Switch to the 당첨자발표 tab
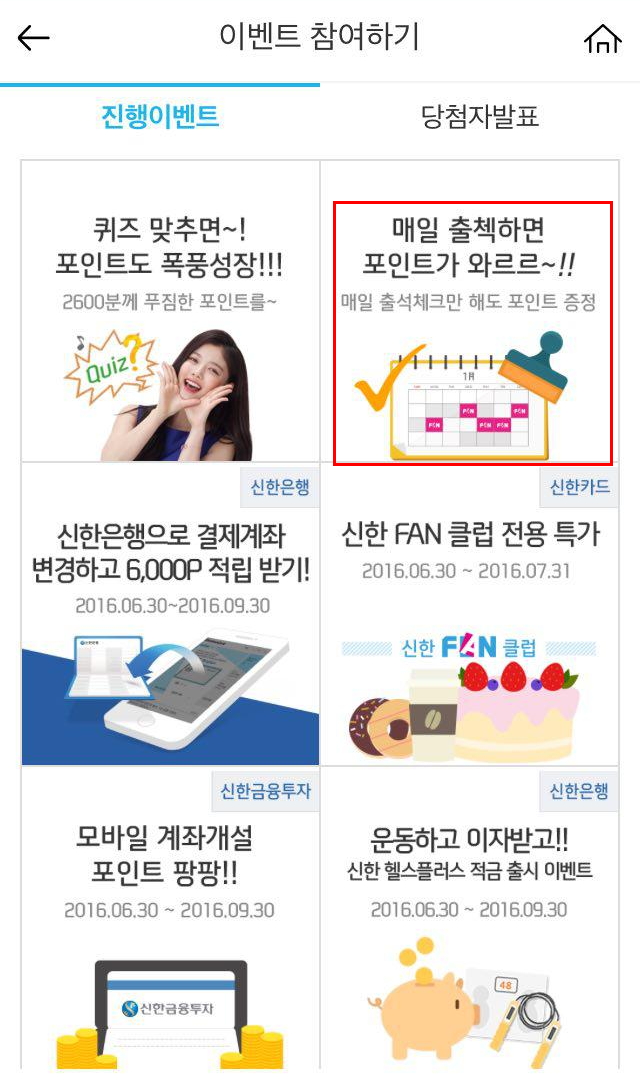 (480, 116)
